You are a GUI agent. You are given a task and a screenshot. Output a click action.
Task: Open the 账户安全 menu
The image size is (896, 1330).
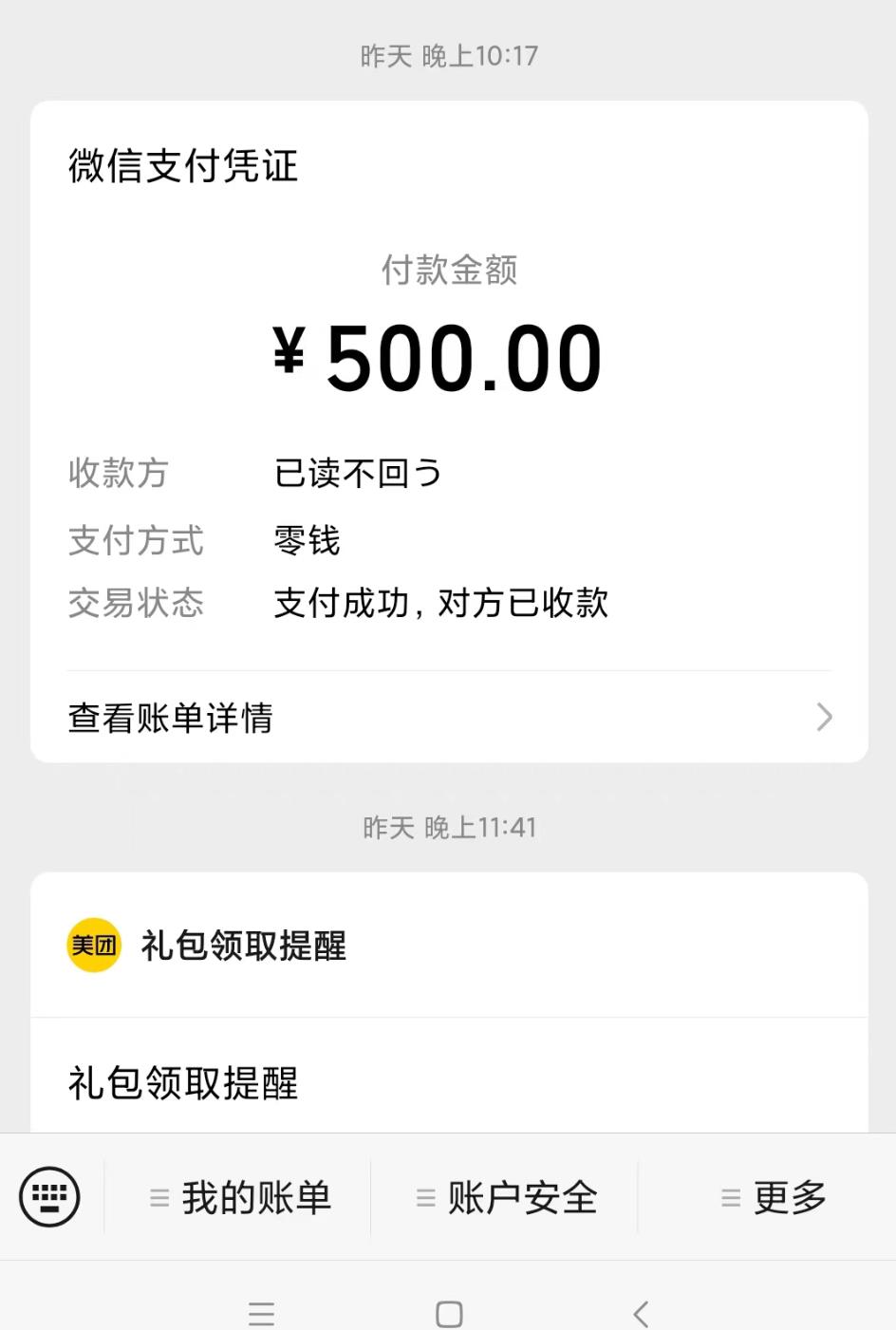506,1198
